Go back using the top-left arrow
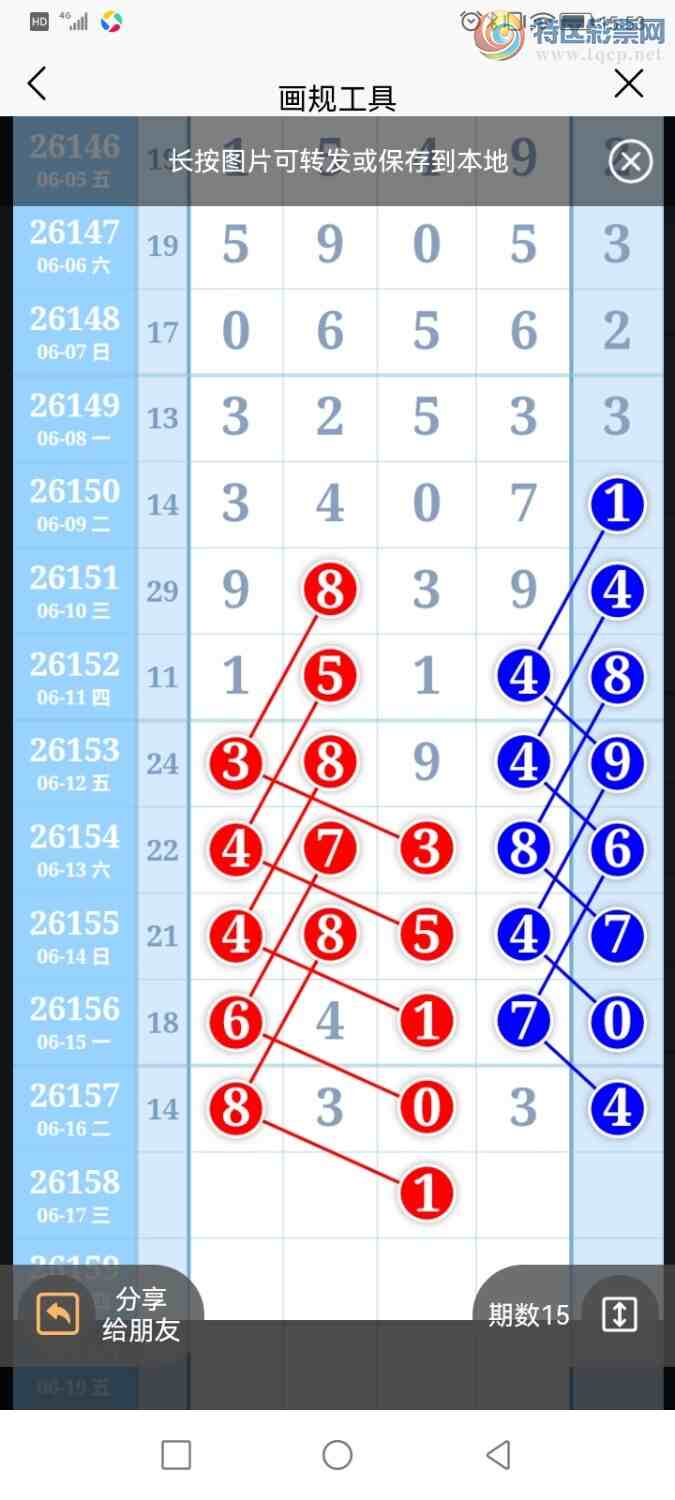675x1500 pixels. (x=37, y=84)
